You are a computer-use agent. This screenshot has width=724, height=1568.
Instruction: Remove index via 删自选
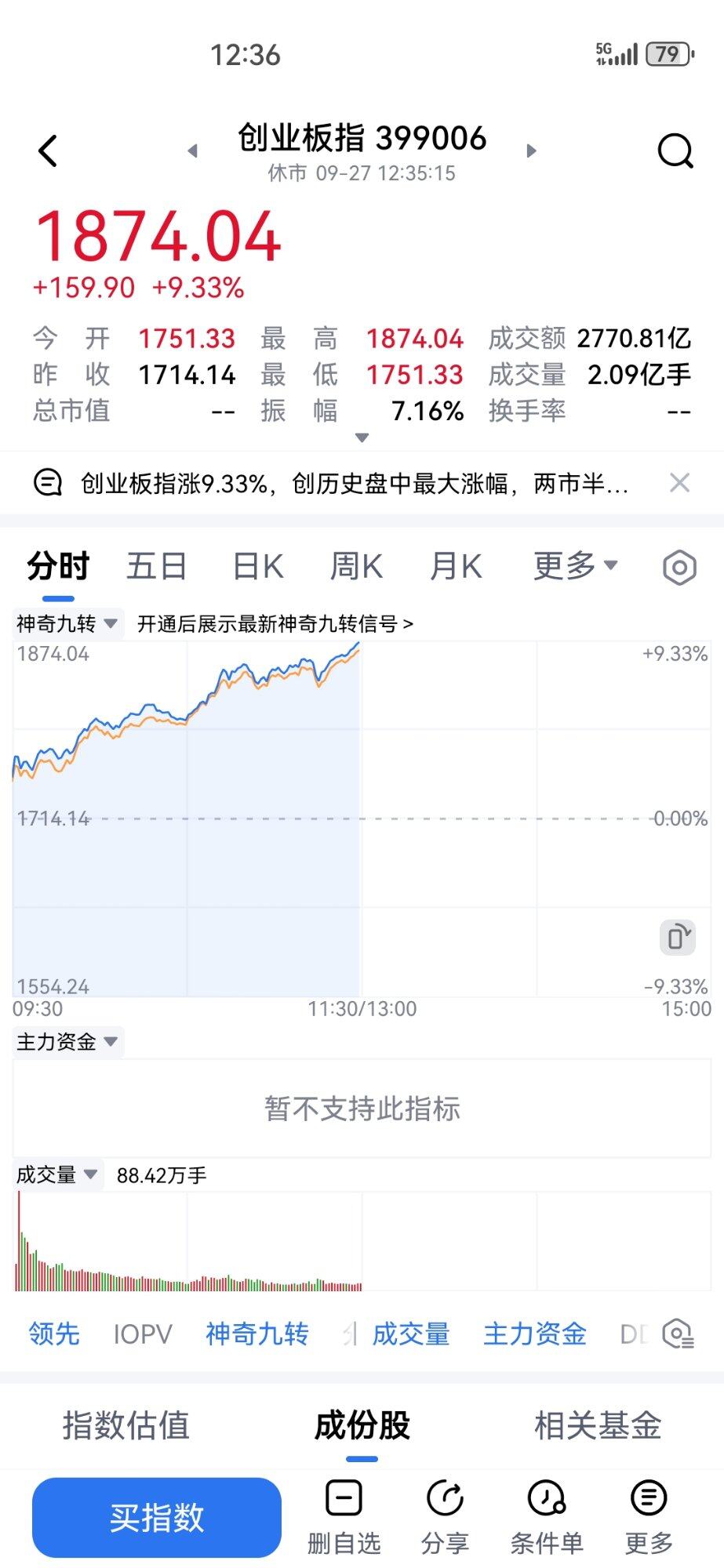344,1517
